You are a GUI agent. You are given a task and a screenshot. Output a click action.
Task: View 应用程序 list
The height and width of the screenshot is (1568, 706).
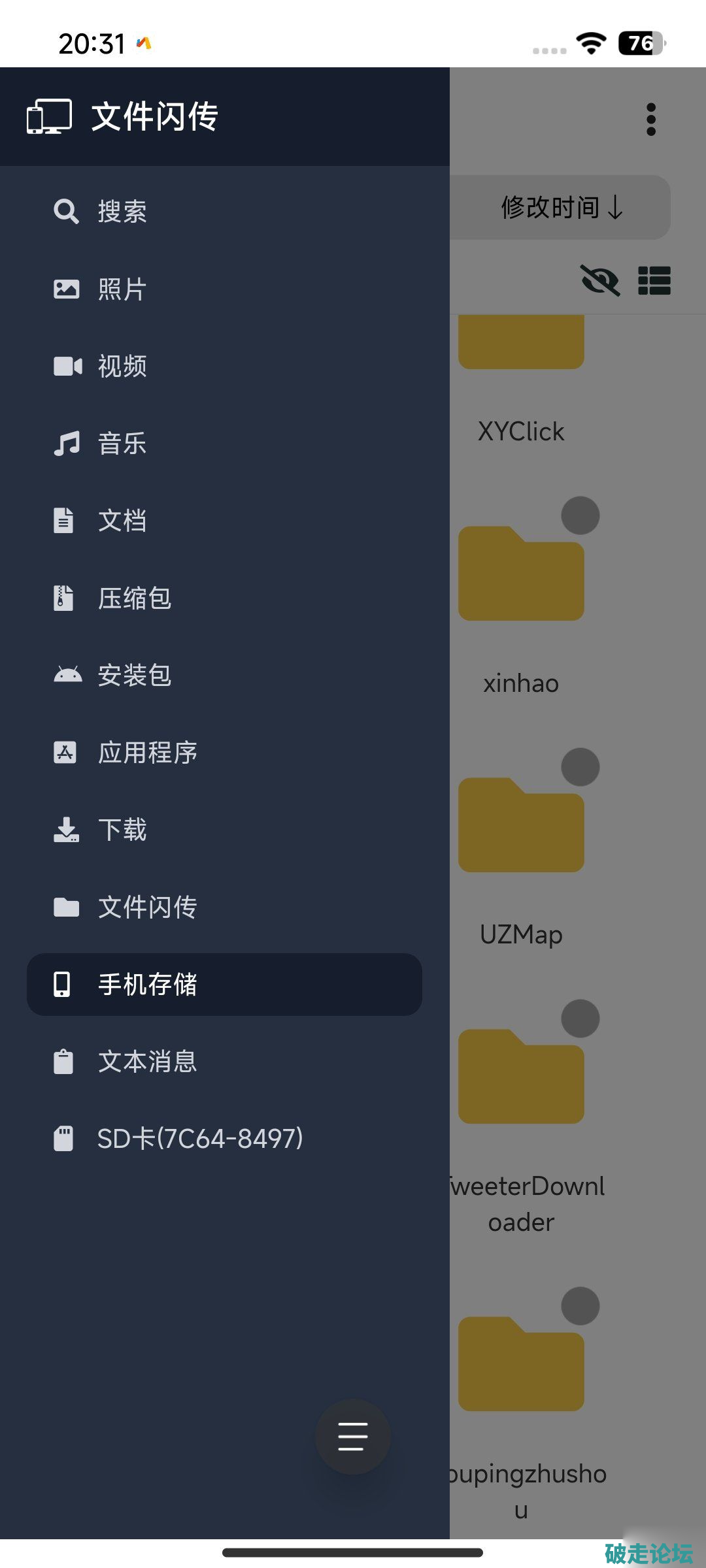click(147, 753)
